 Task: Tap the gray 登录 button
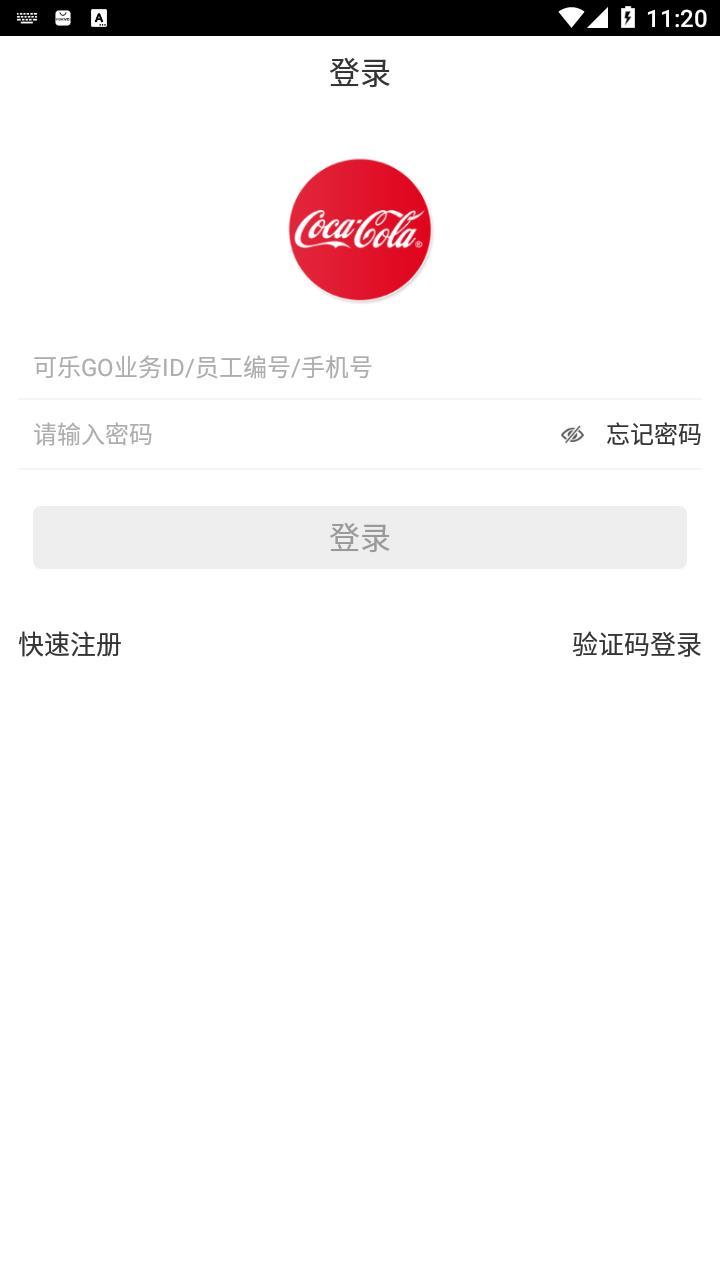click(360, 538)
